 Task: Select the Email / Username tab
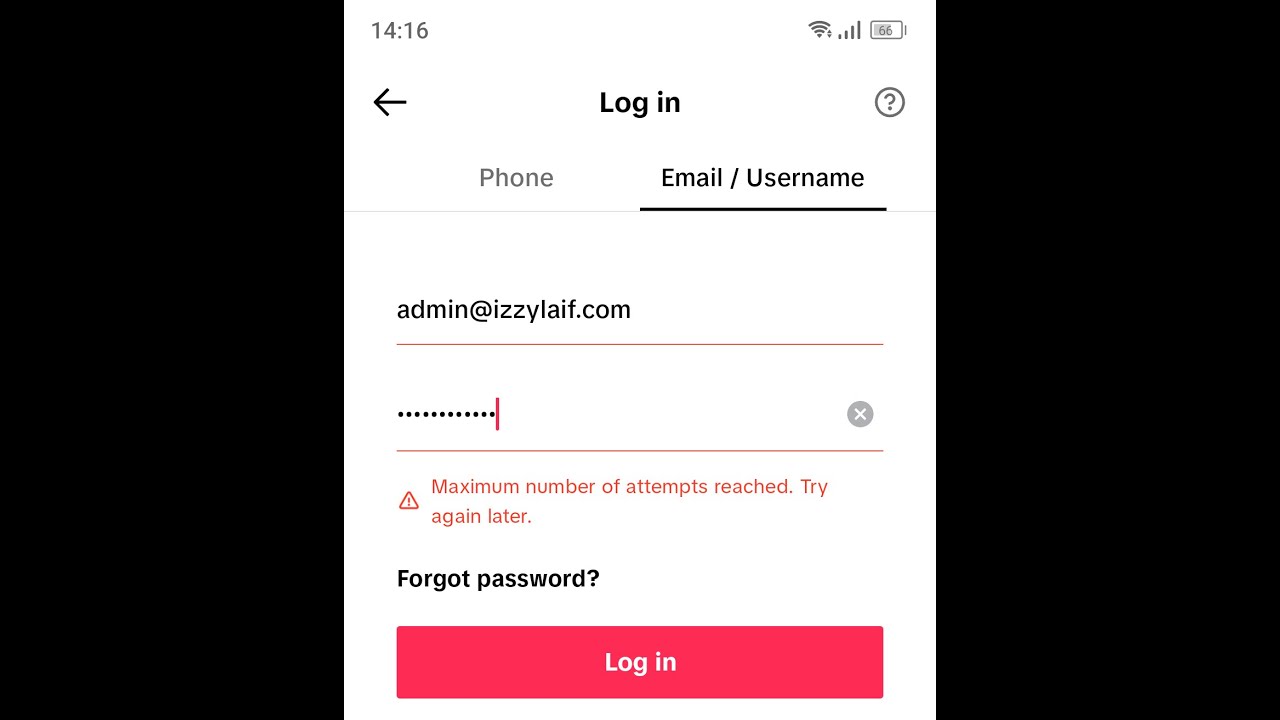click(762, 178)
